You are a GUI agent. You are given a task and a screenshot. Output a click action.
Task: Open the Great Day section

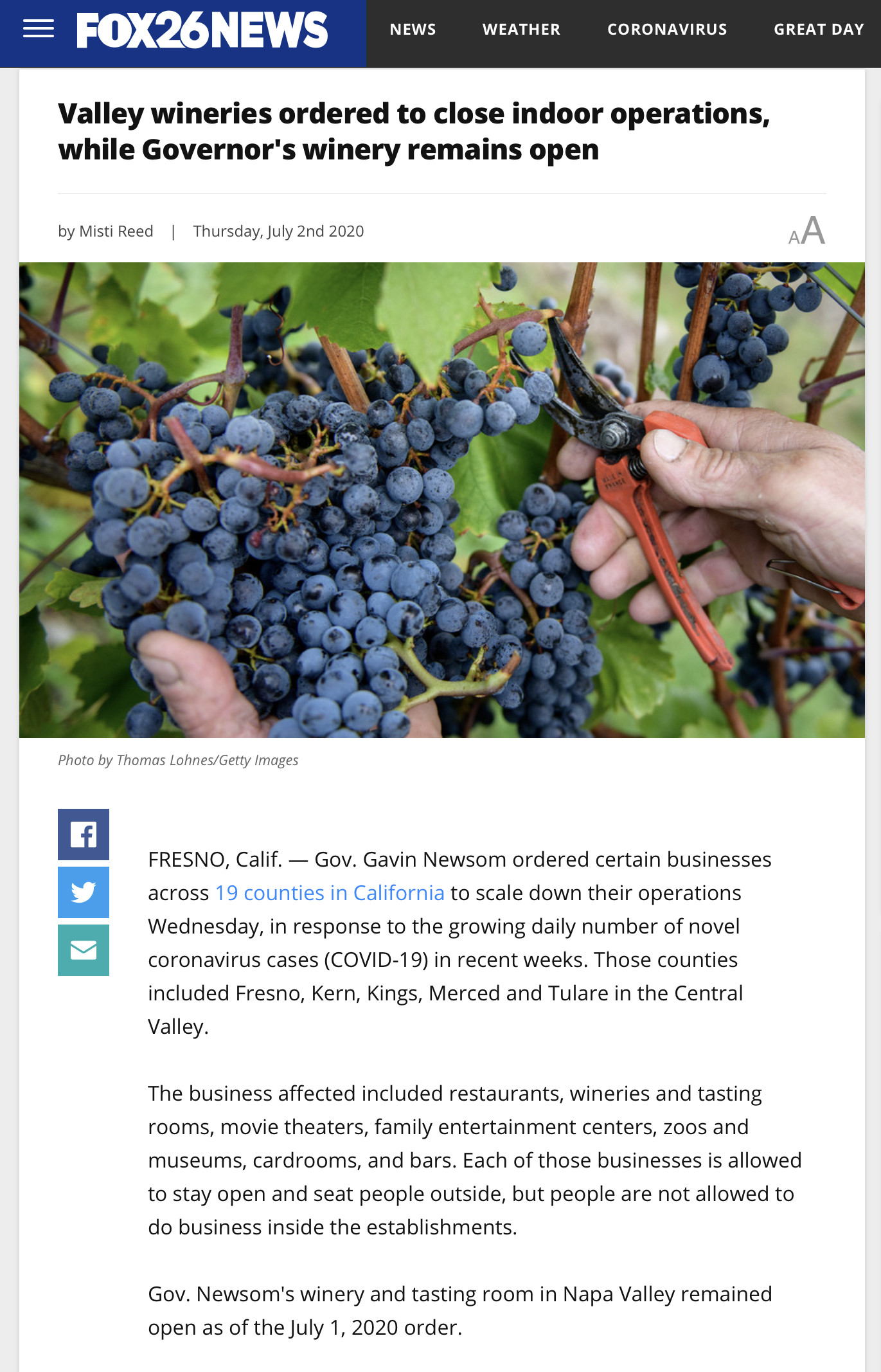pos(818,30)
